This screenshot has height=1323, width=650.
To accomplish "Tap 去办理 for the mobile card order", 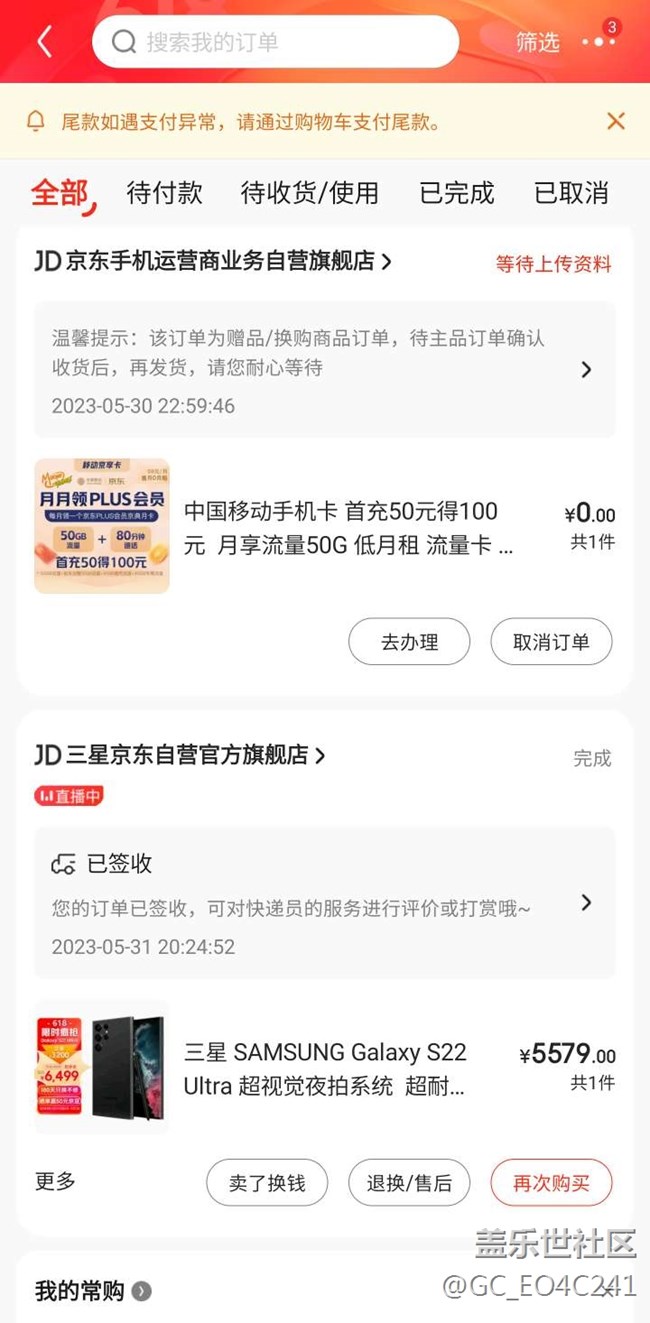I will tap(409, 642).
